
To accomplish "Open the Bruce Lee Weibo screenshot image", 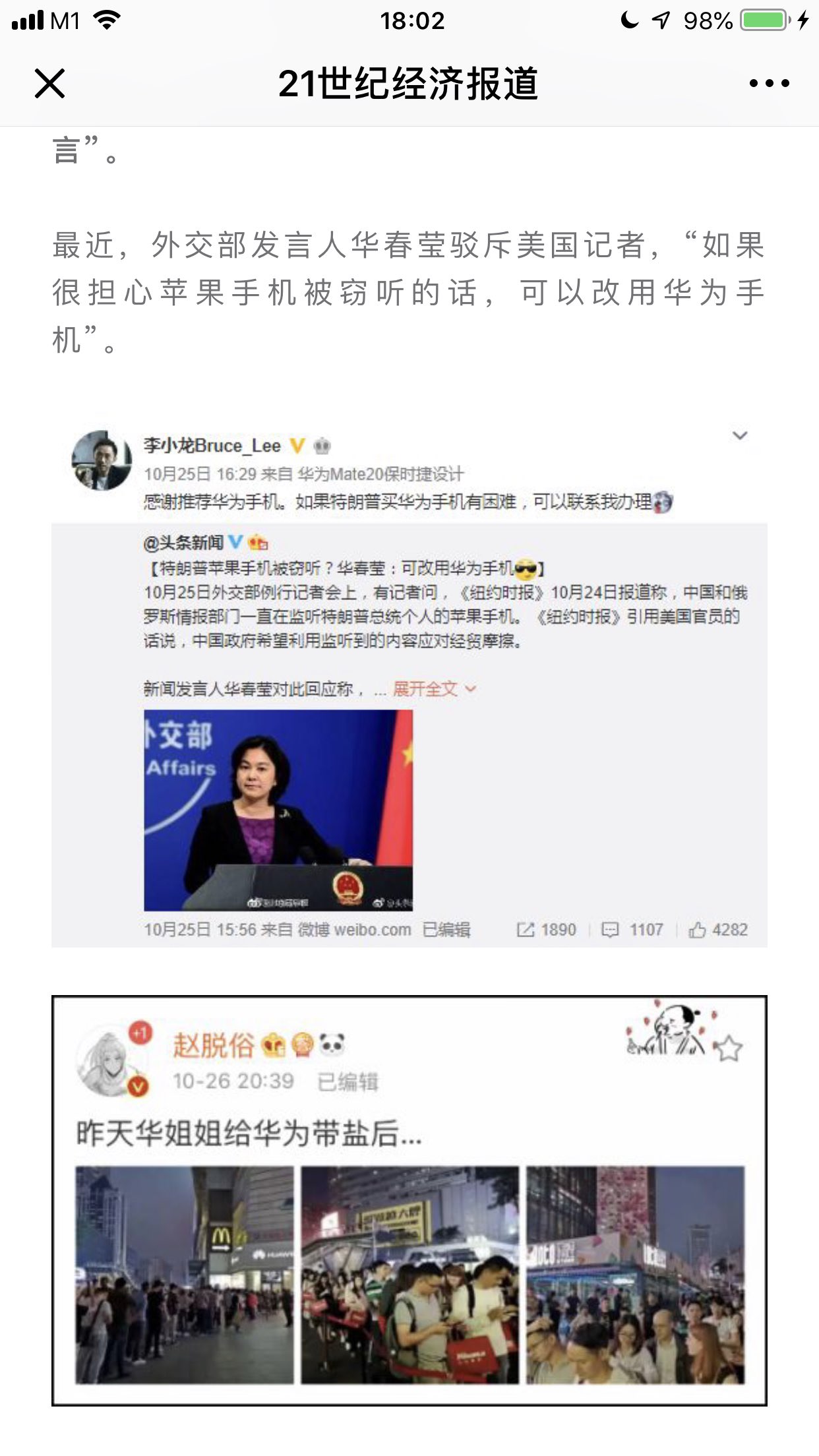I will [409, 686].
